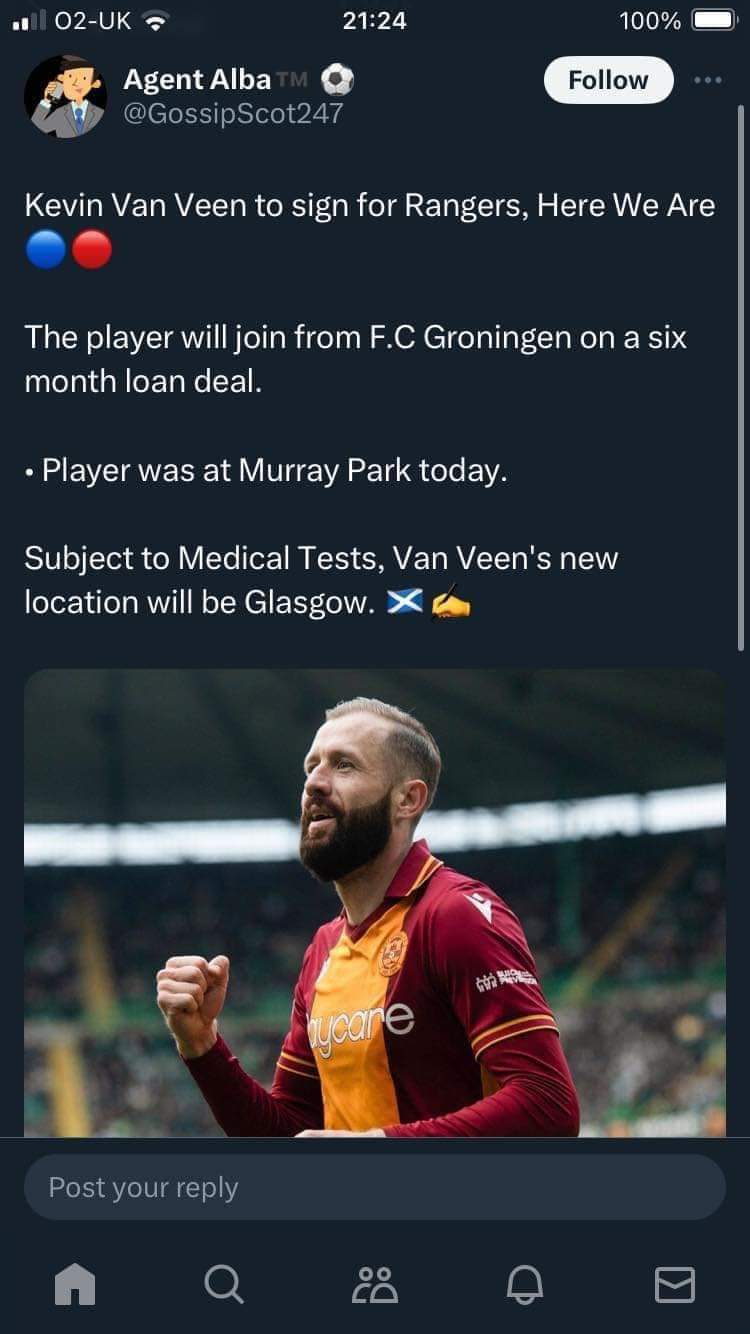View the @GossipScot247 profile

233,114
